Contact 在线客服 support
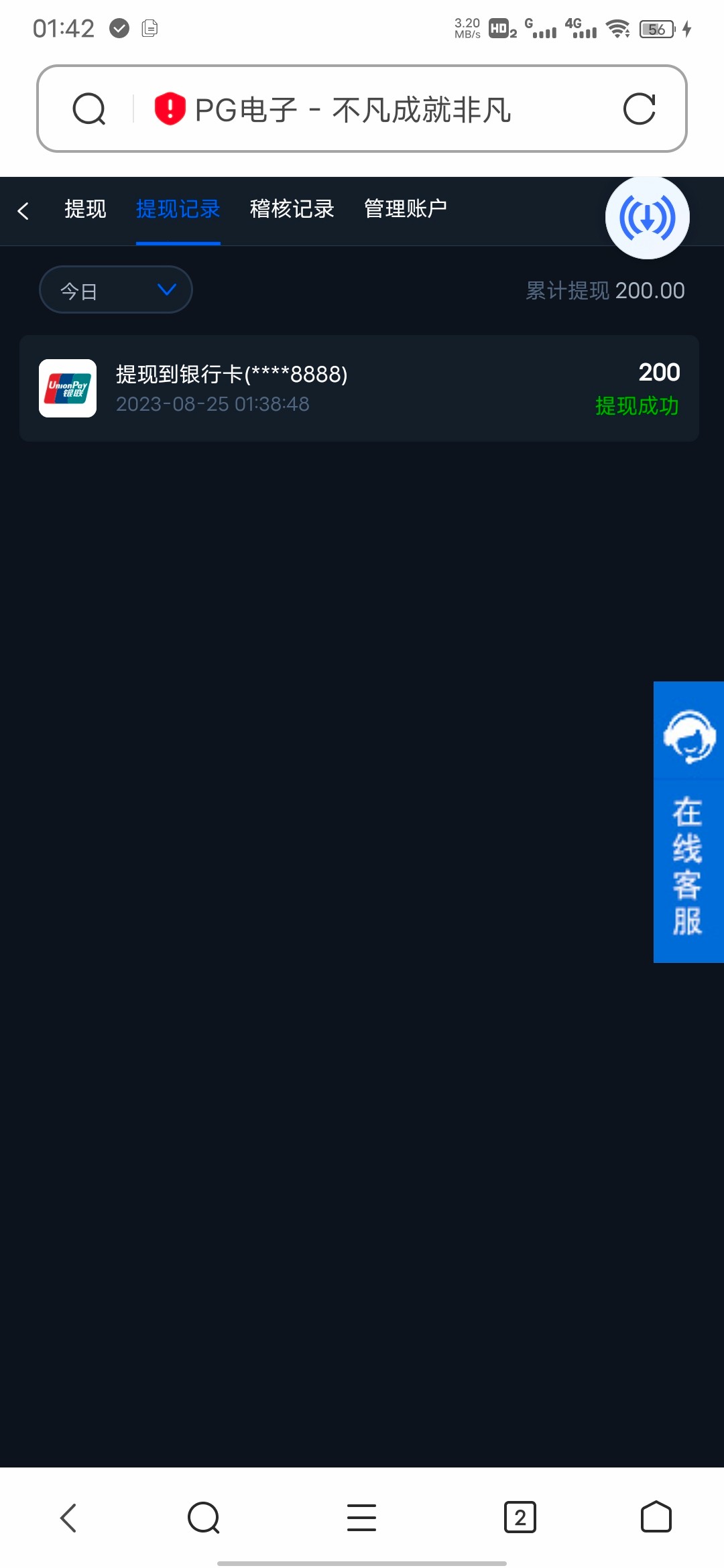This screenshot has height=1568, width=724. pyautogui.click(x=688, y=822)
